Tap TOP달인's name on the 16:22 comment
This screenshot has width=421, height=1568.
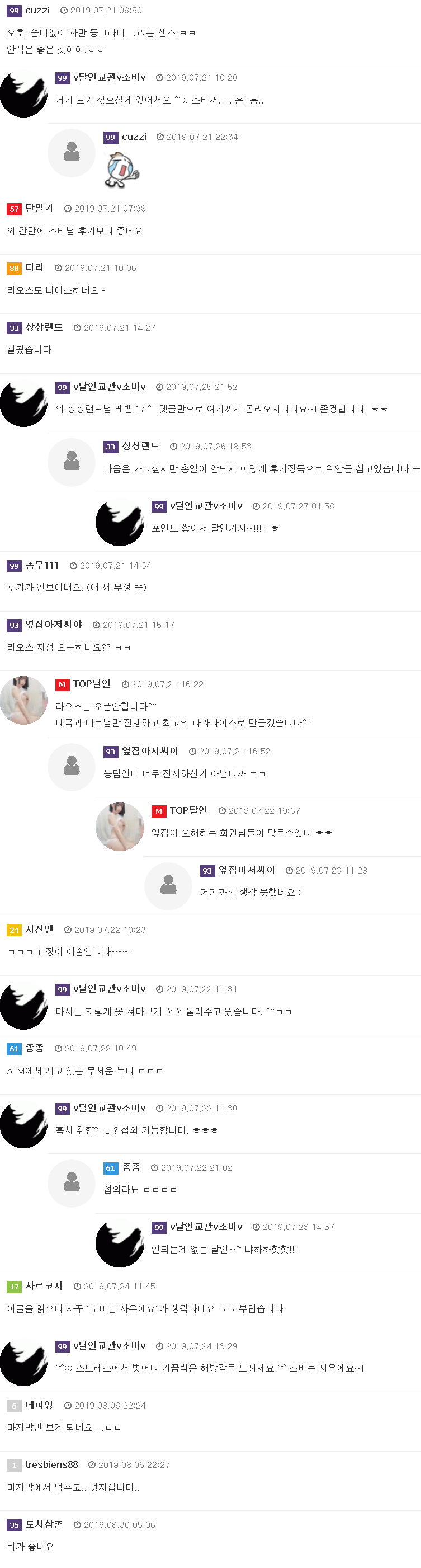click(x=92, y=684)
